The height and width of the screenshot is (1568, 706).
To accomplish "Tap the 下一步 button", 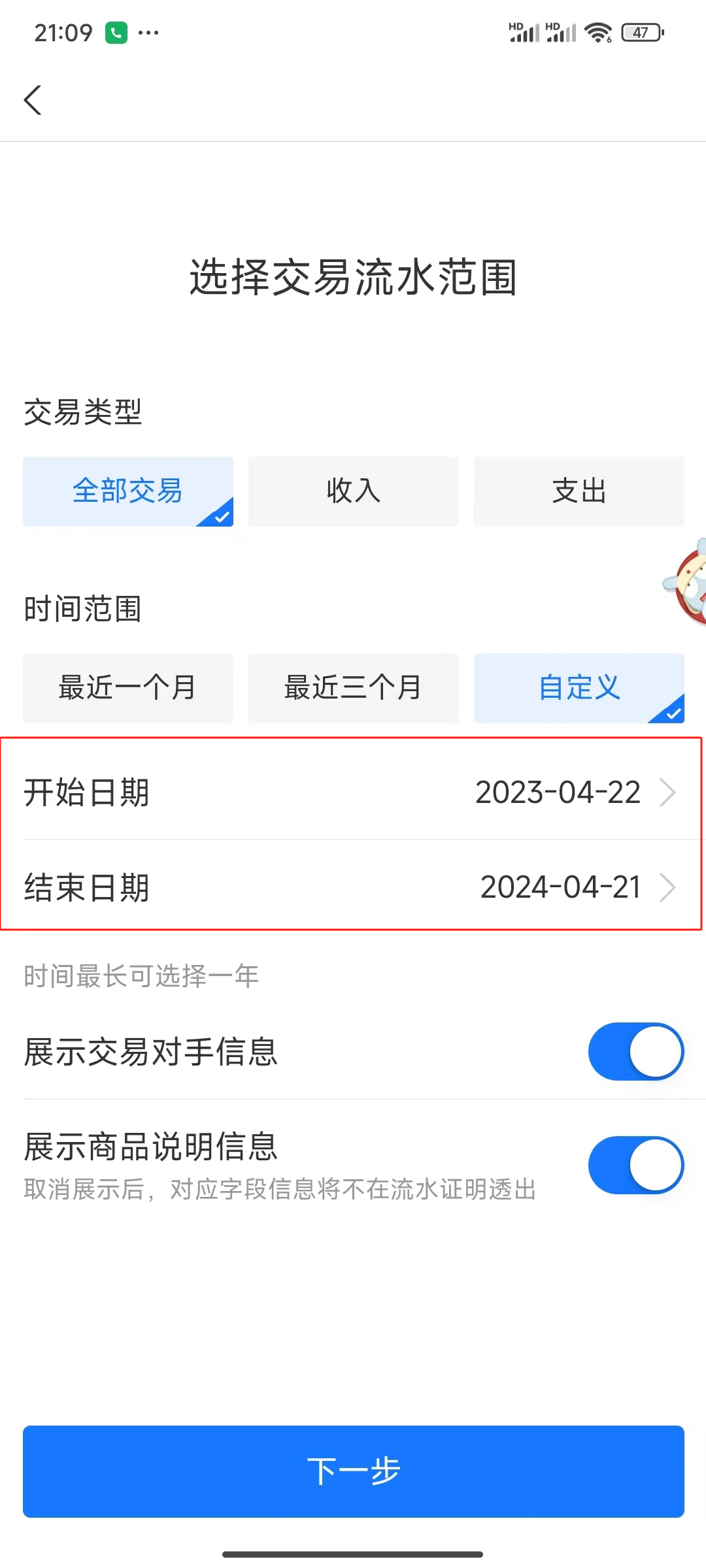I will 353,1471.
